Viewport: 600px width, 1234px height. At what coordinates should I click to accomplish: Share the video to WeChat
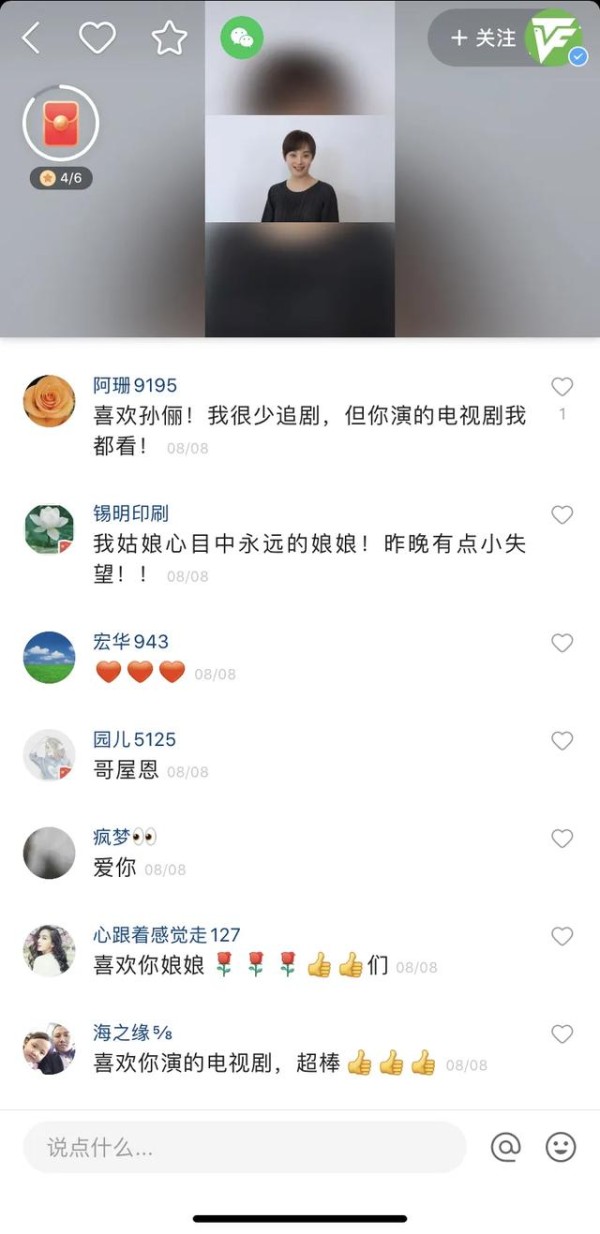242,39
